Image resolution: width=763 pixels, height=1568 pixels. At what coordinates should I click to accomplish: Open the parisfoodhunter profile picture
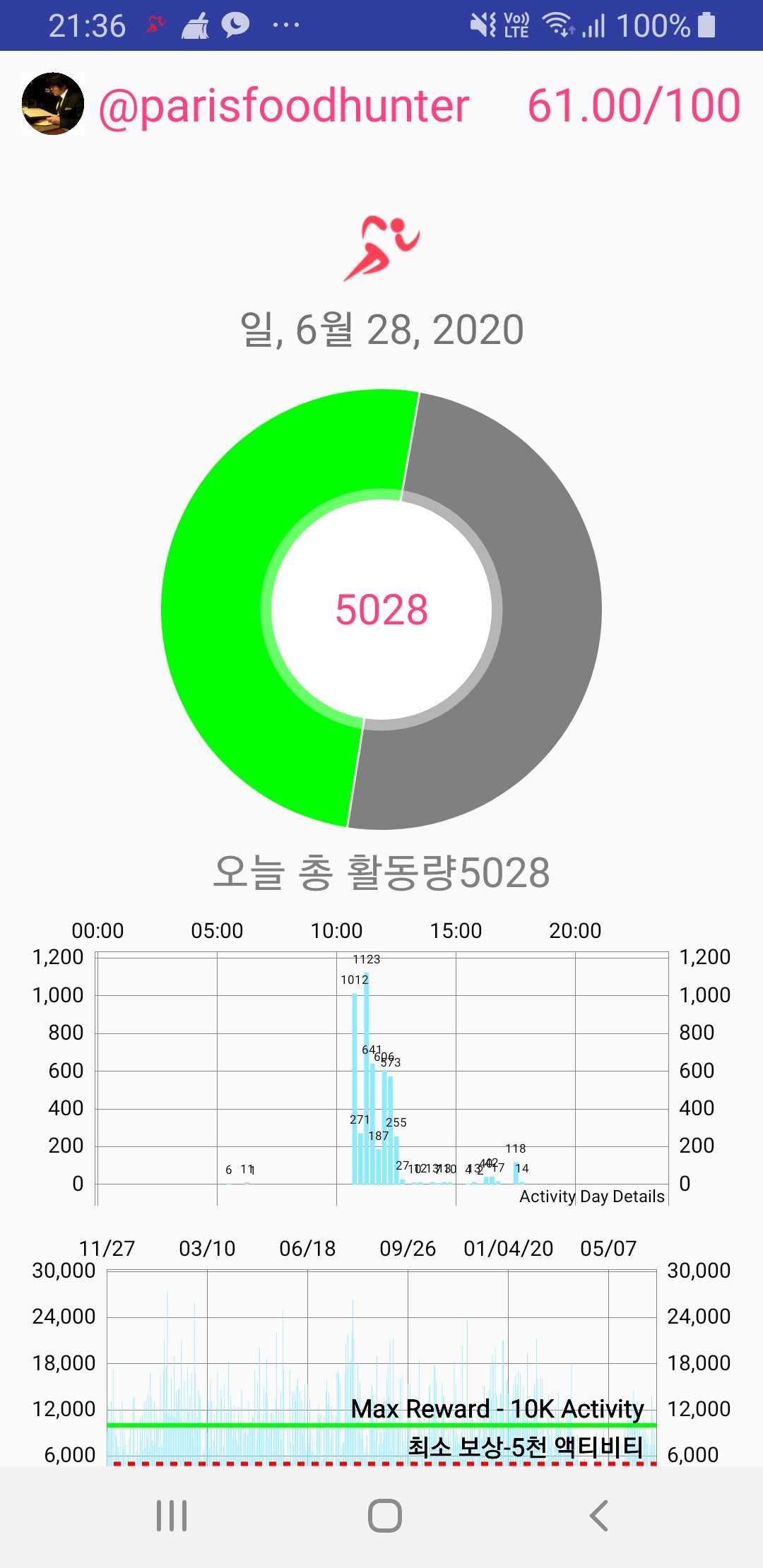(53, 104)
